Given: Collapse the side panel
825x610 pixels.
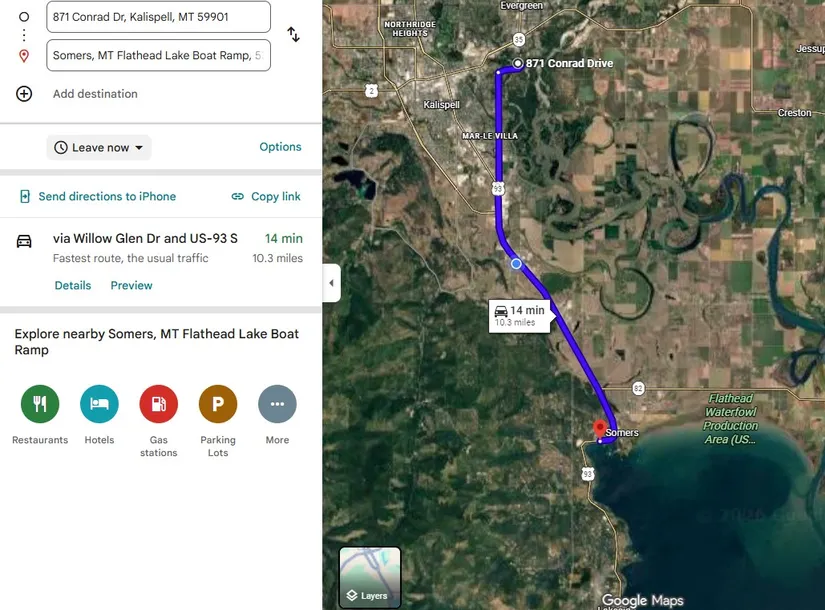Looking at the screenshot, I should [x=331, y=283].
